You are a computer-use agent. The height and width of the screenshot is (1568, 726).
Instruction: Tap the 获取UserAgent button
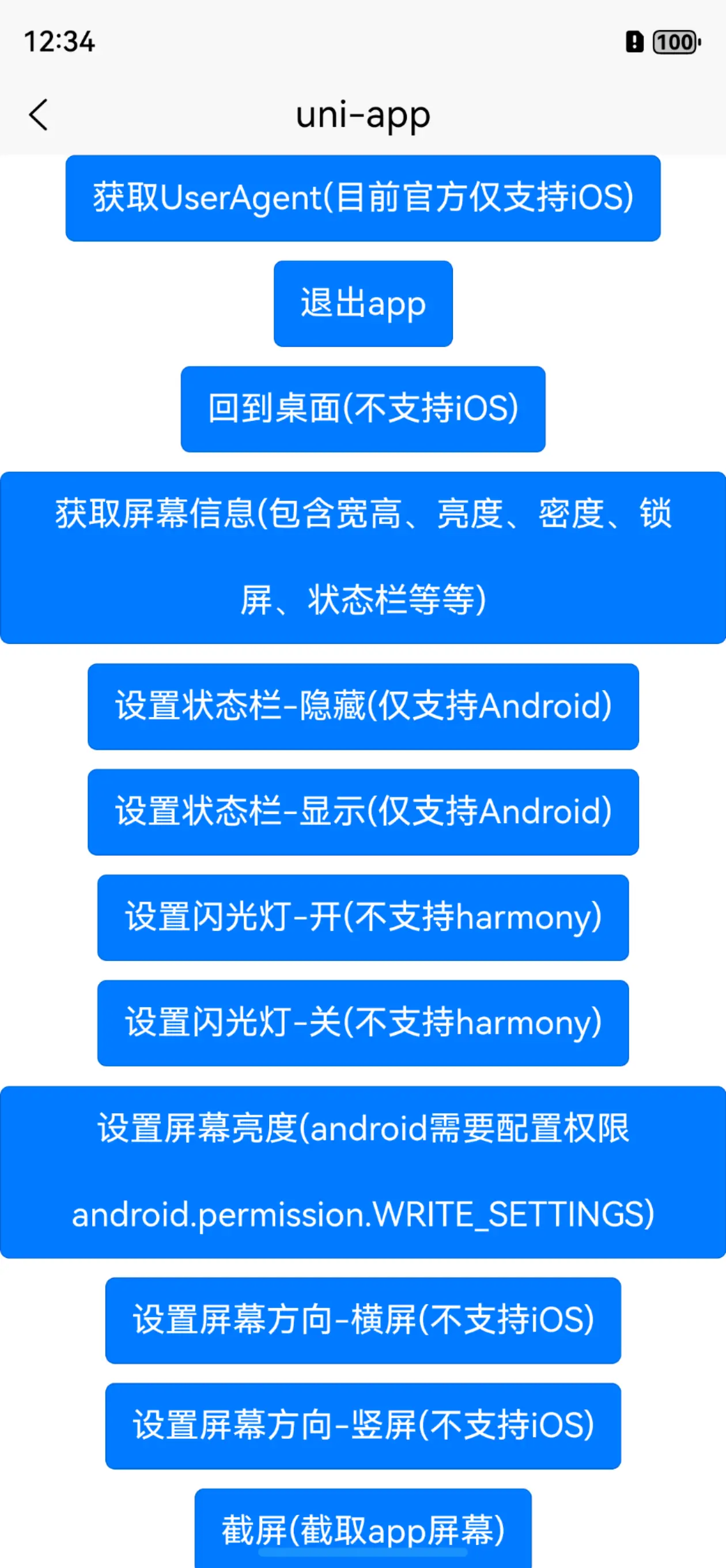(362, 198)
